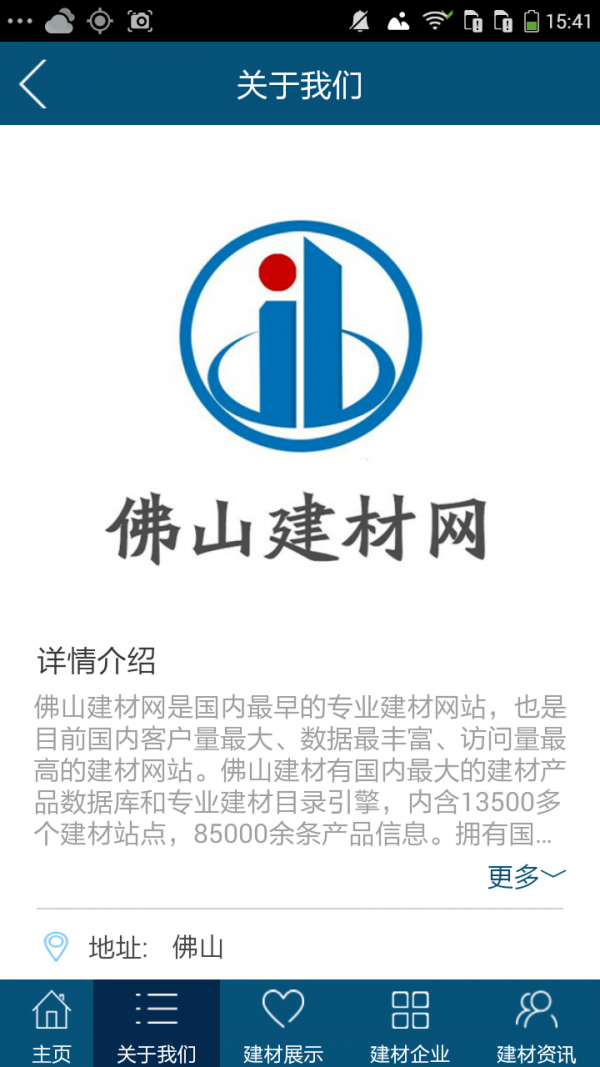
Task: Switch to the 建材企业 tab
Action: tap(410, 1023)
